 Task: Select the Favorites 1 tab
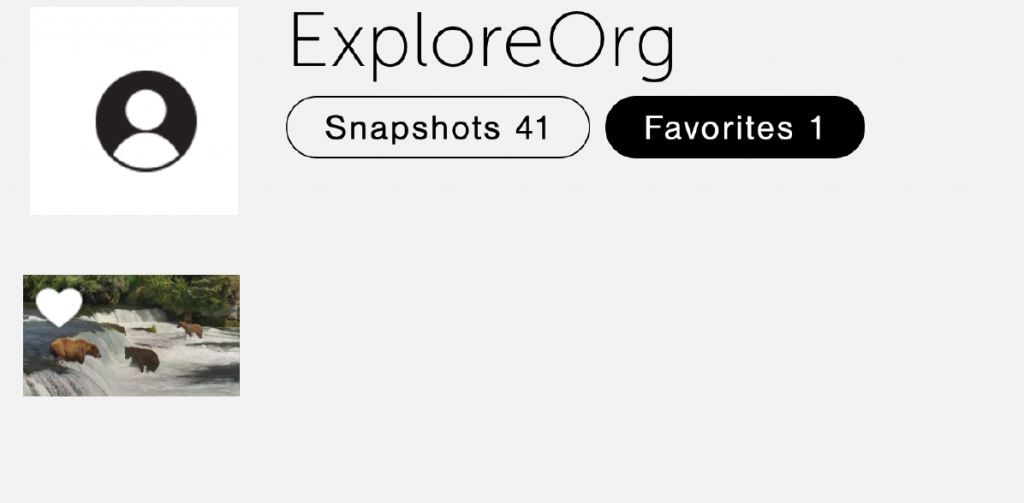[734, 127]
